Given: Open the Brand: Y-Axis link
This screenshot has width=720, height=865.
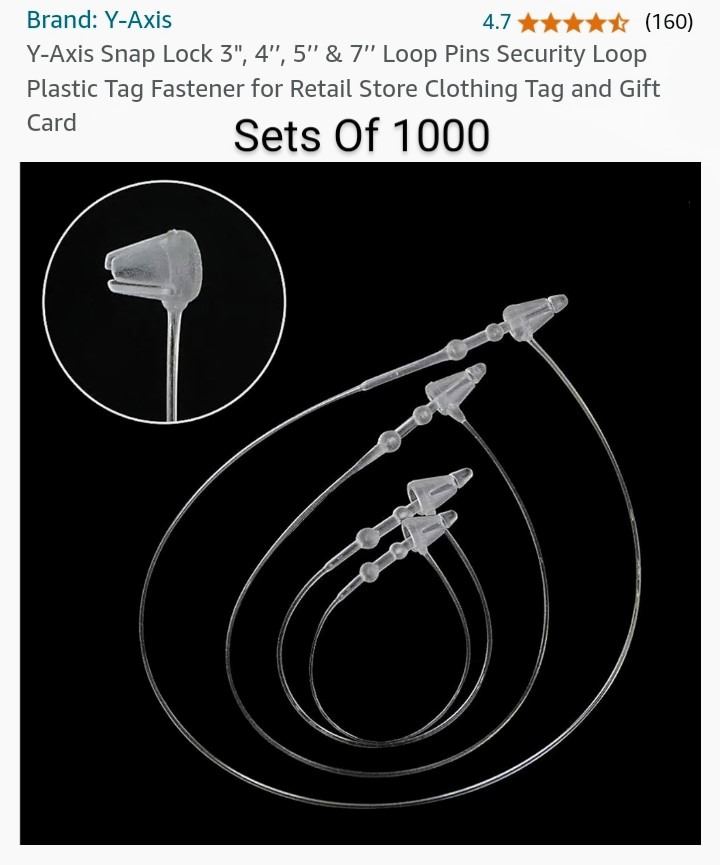Looking at the screenshot, I should (99, 19).
